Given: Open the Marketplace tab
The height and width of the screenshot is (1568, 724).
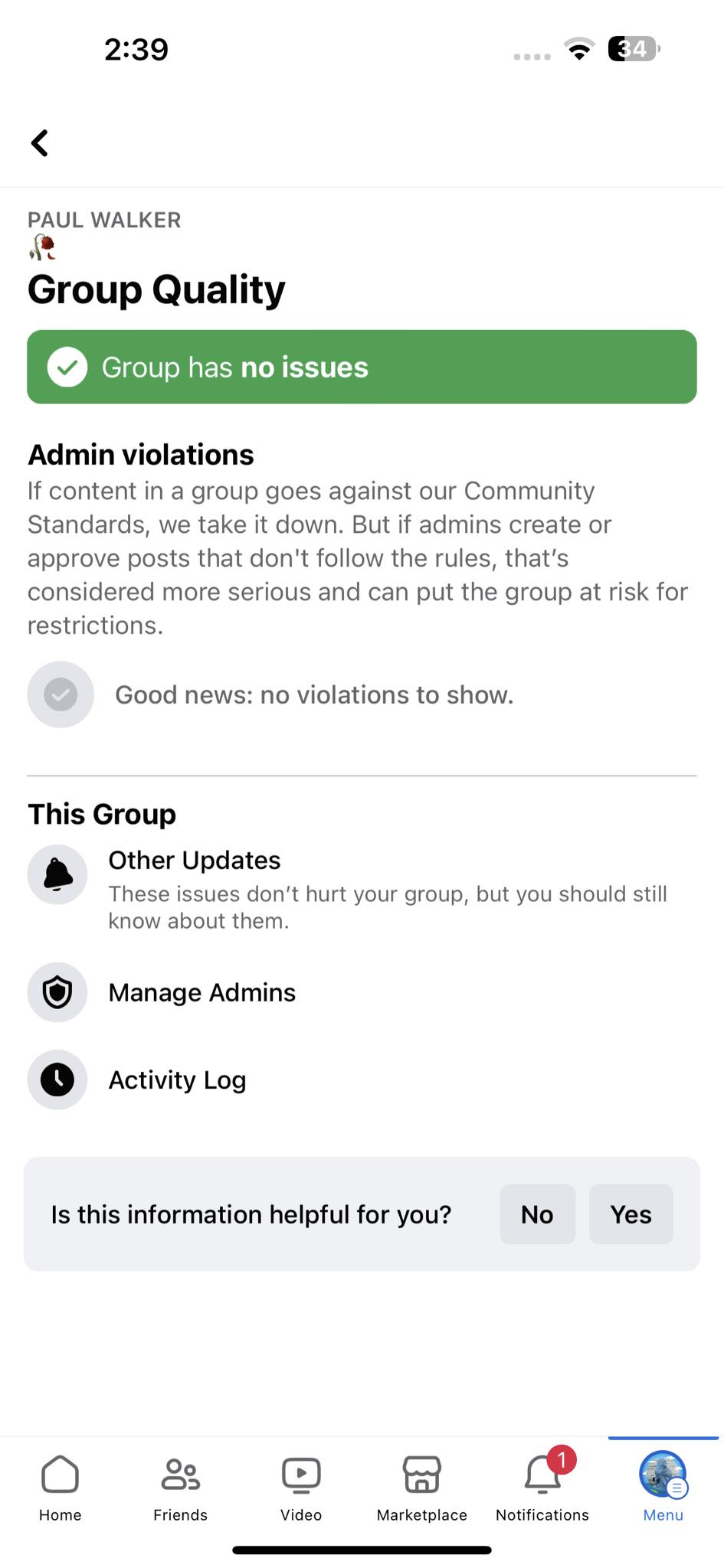Looking at the screenshot, I should click(422, 1488).
